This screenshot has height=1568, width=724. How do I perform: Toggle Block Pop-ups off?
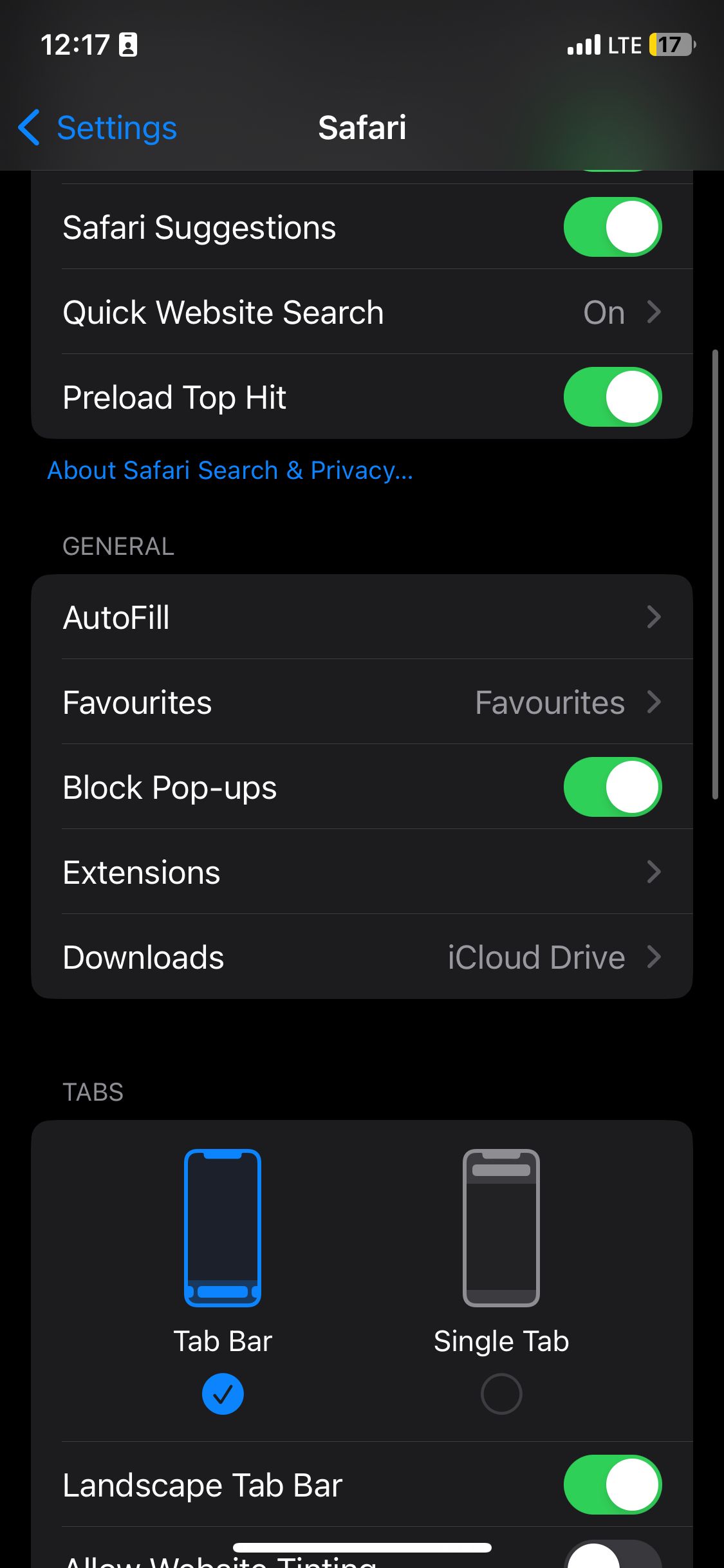click(612, 787)
